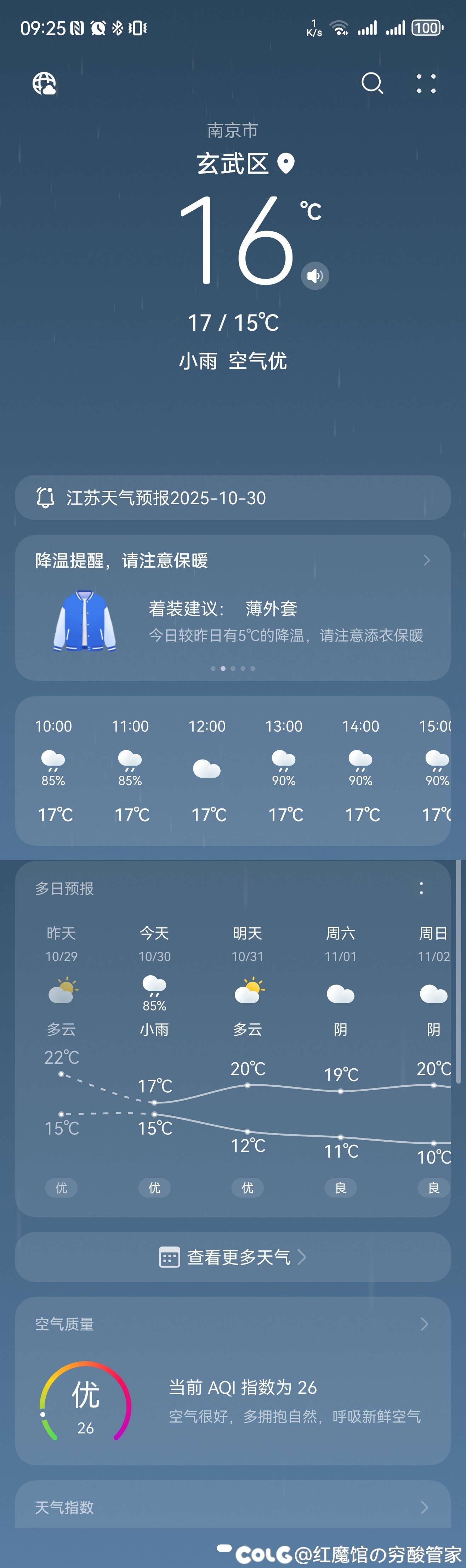Play the weather voice broadcast
The height and width of the screenshot is (1568, 466).
click(x=314, y=276)
